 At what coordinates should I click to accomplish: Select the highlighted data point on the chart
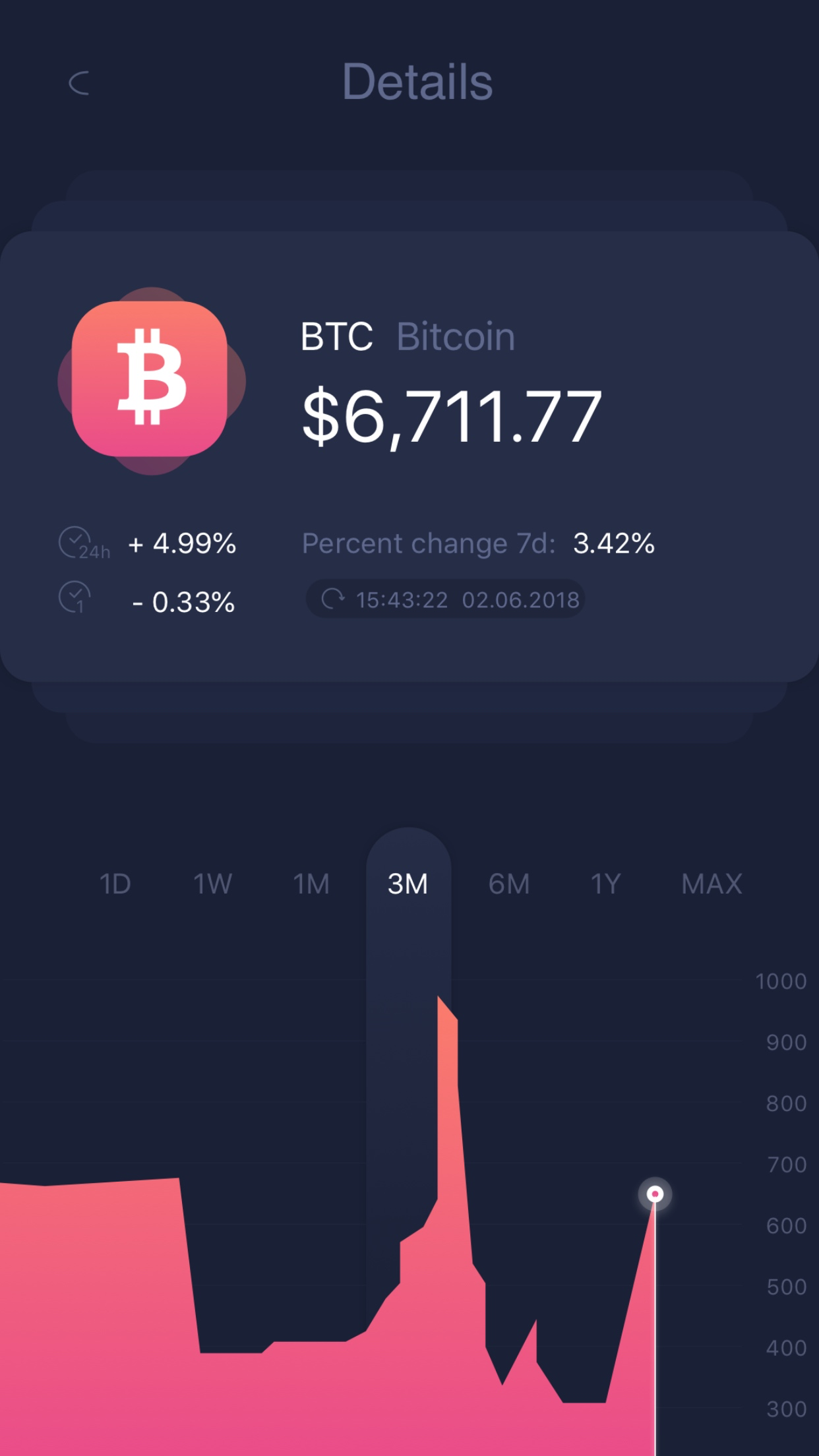tap(655, 1194)
